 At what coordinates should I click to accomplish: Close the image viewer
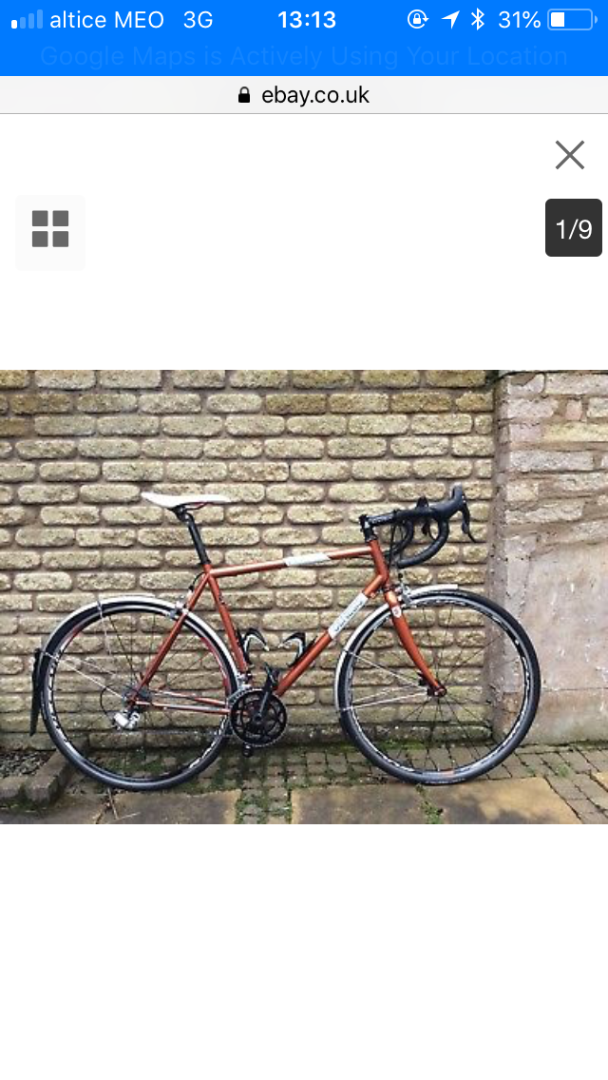pyautogui.click(x=569, y=154)
